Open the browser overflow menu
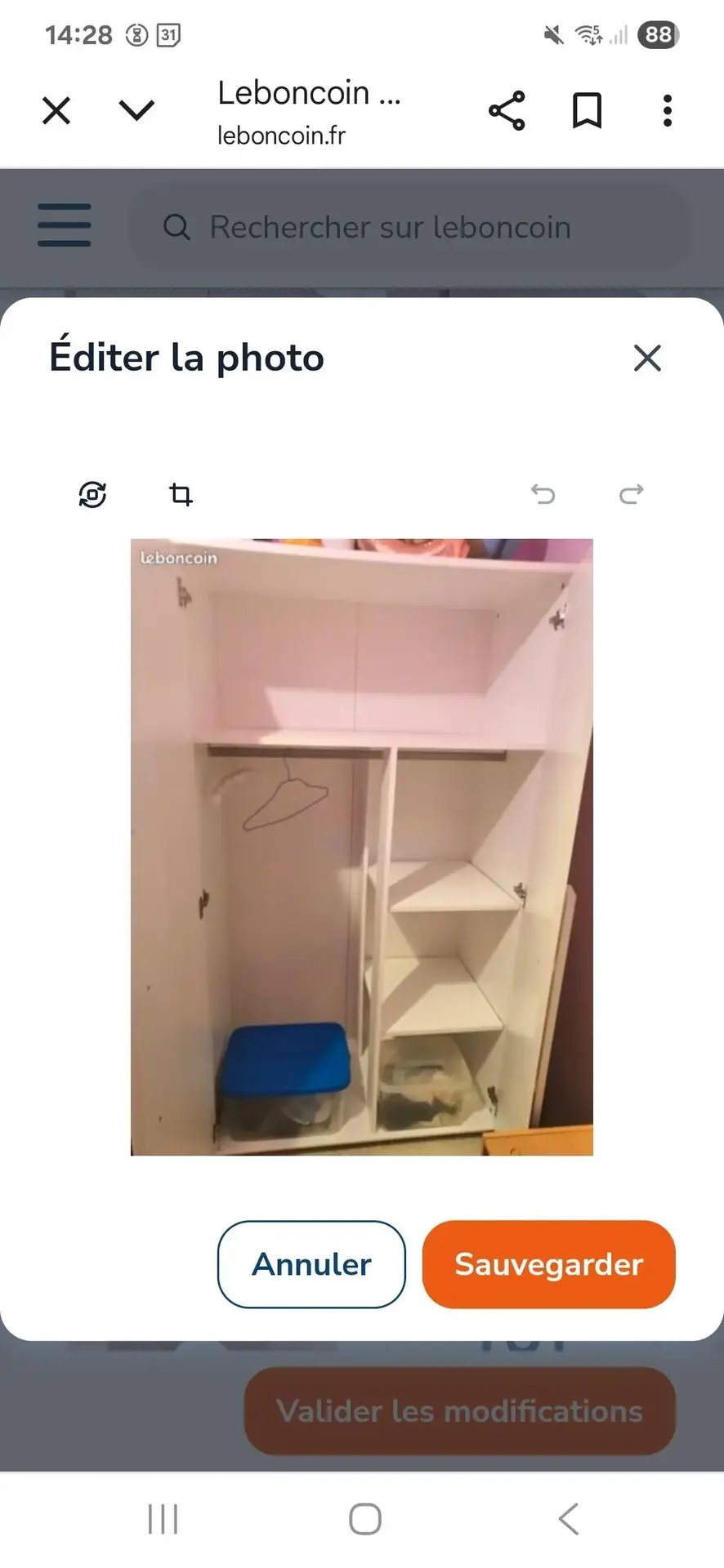This screenshot has width=724, height=1568. coord(668,110)
